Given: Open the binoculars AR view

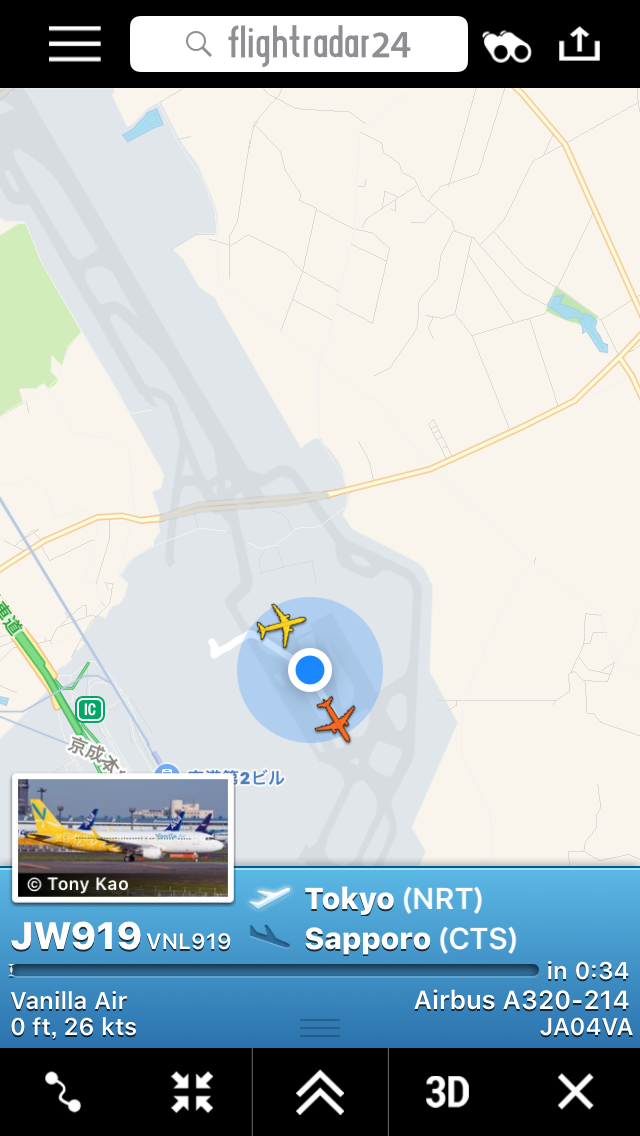Looking at the screenshot, I should [507, 46].
